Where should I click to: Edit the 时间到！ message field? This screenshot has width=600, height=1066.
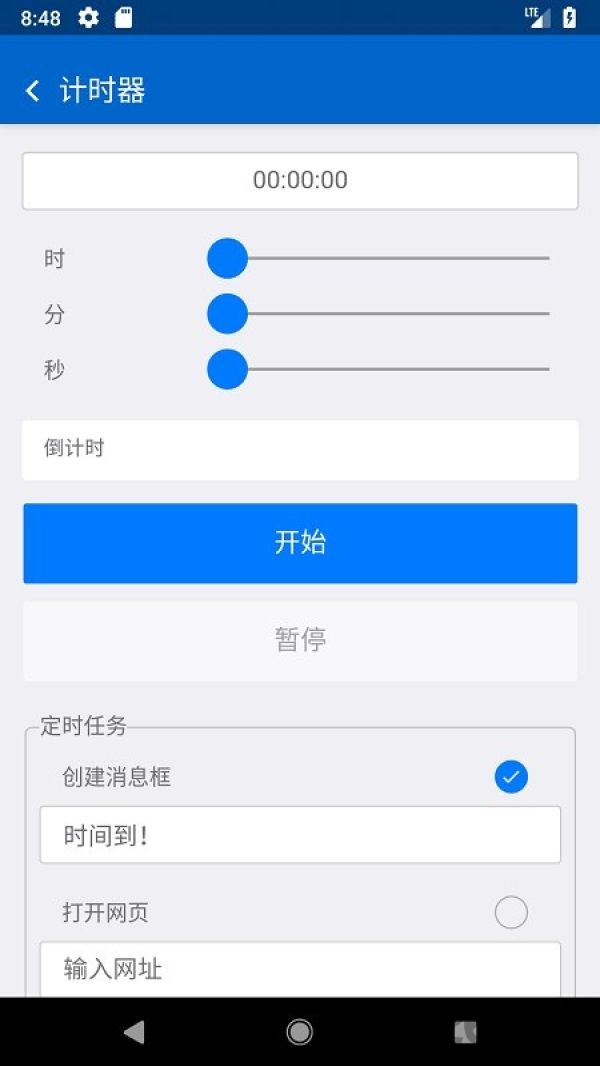300,835
